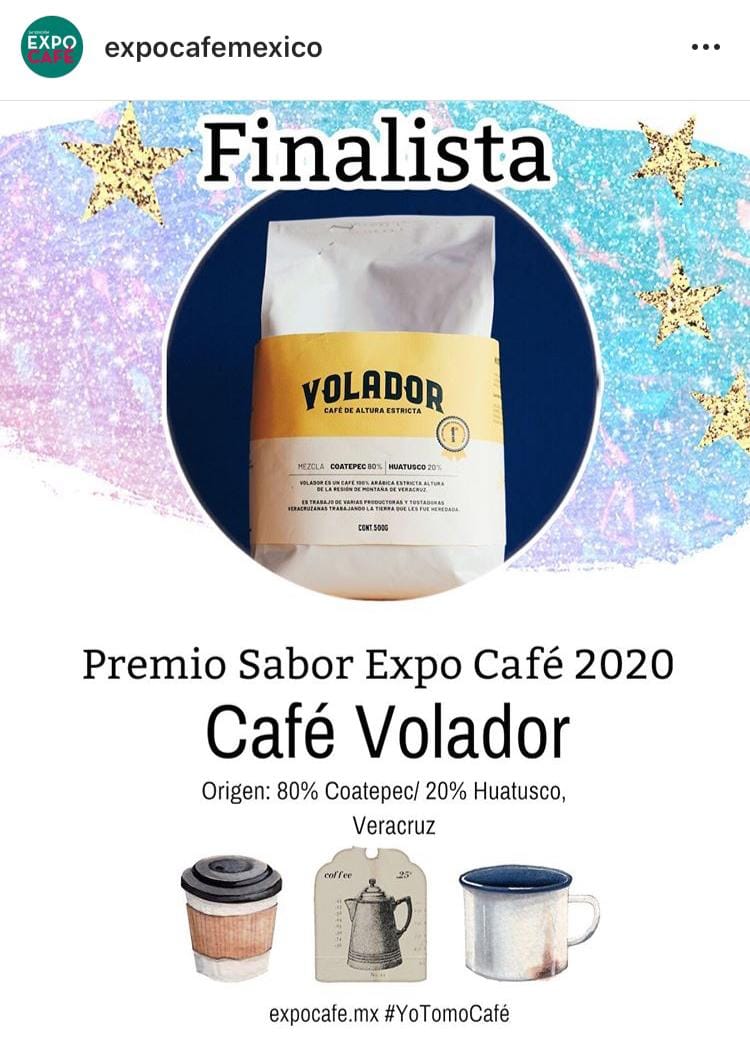Open the Café Volador finalist post image
The image size is (750, 1047).
pos(375,570)
